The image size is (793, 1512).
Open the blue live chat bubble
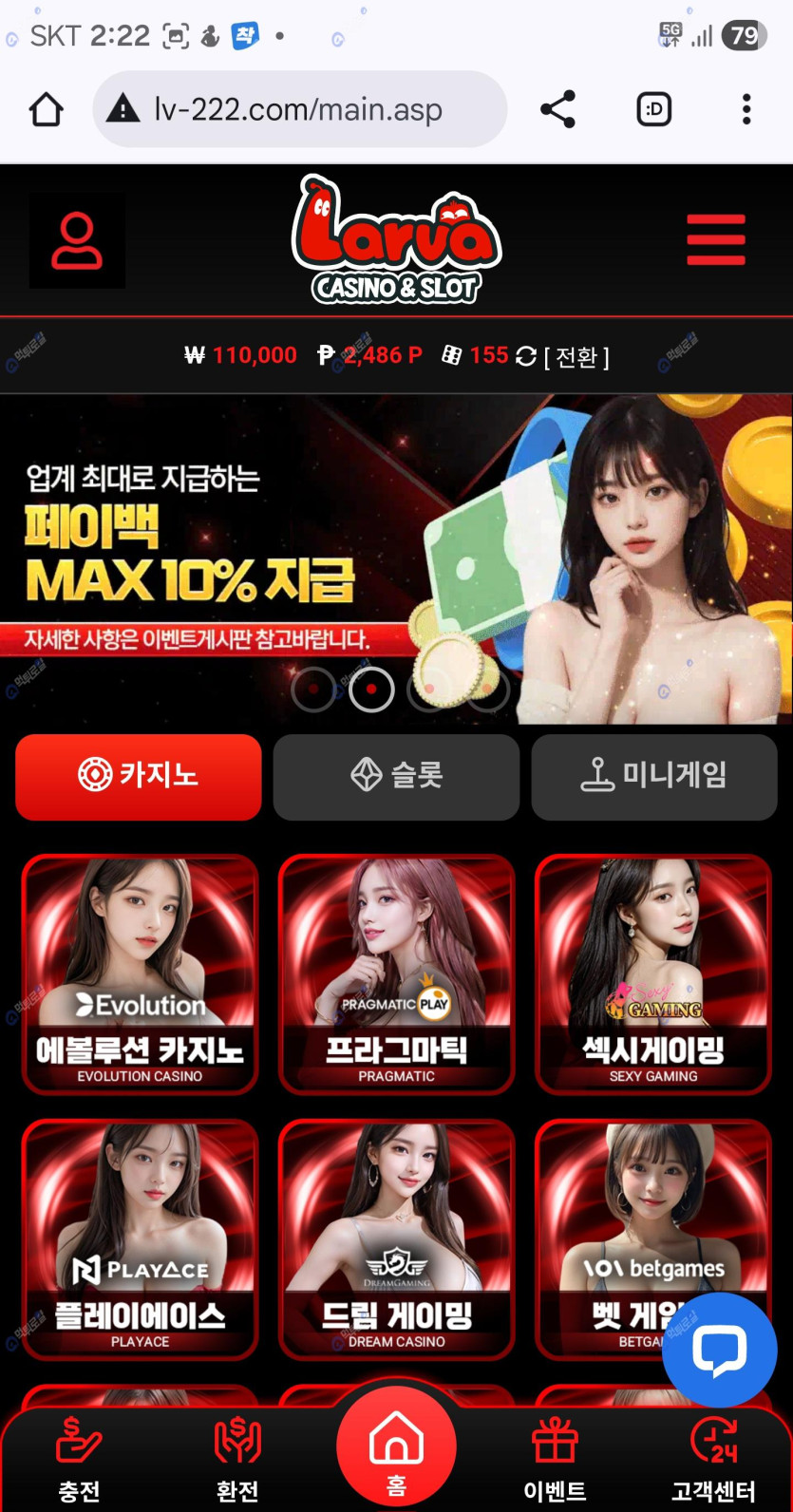(x=719, y=1350)
